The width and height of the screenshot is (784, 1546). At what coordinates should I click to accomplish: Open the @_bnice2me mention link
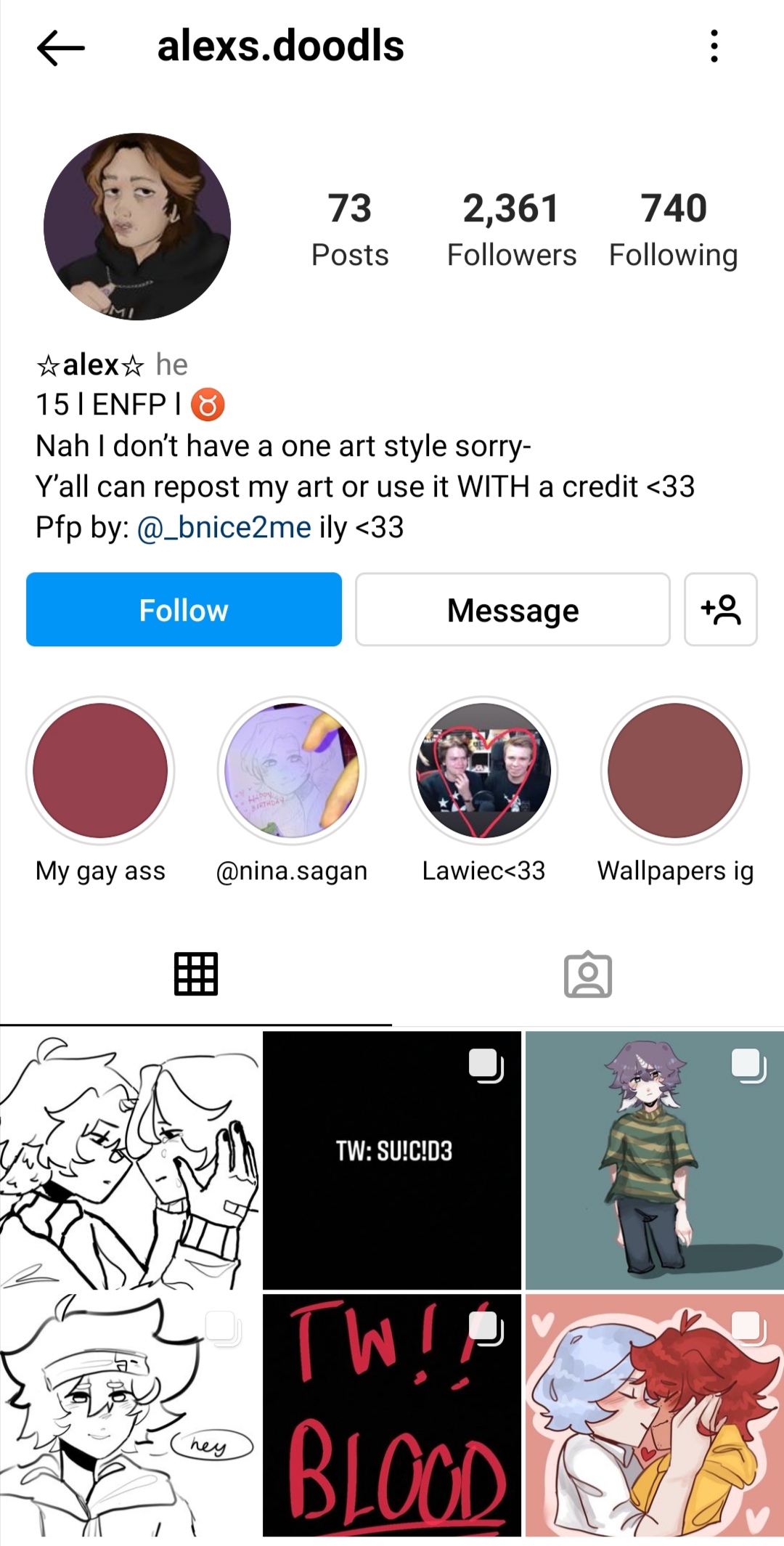coord(224,527)
